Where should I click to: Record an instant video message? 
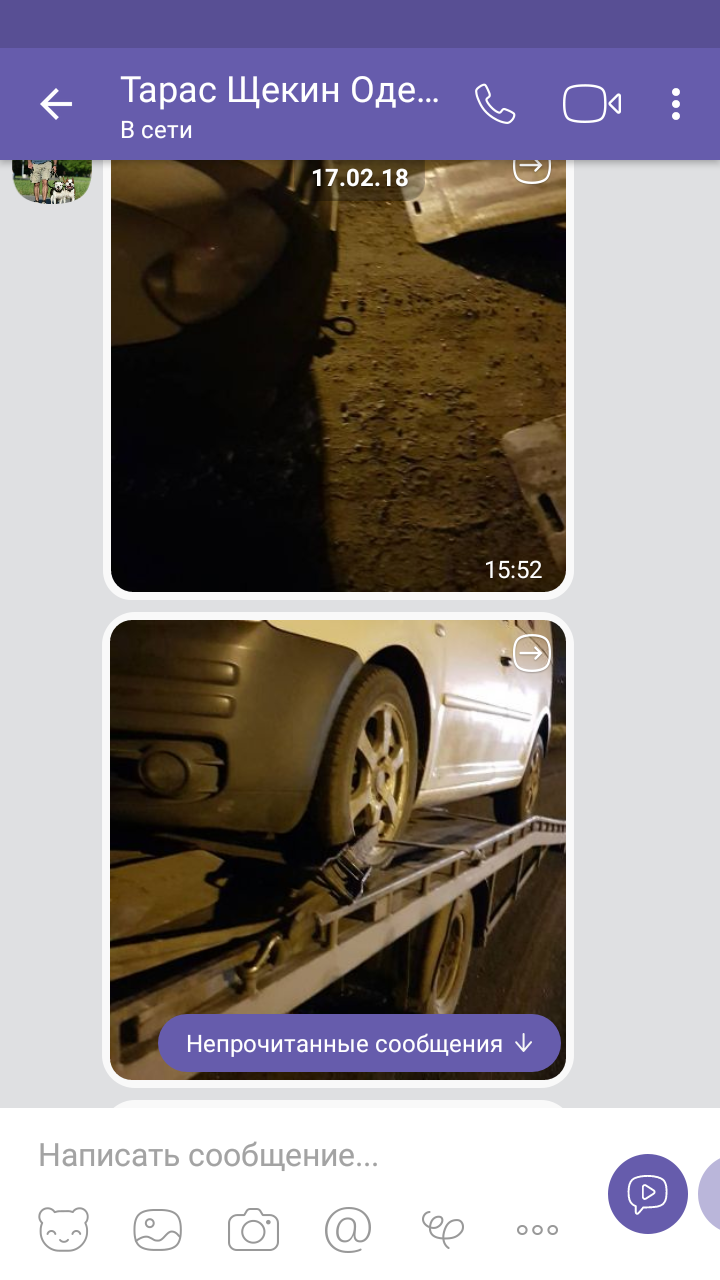point(647,1194)
